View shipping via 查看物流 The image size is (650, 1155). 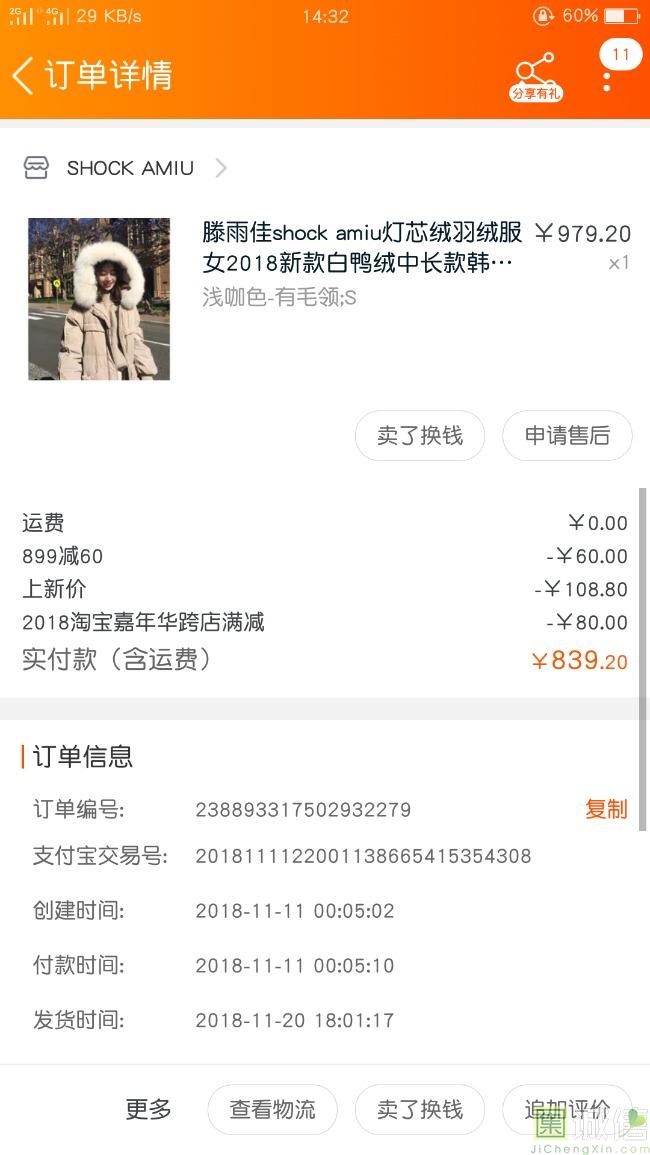pyautogui.click(x=272, y=1109)
